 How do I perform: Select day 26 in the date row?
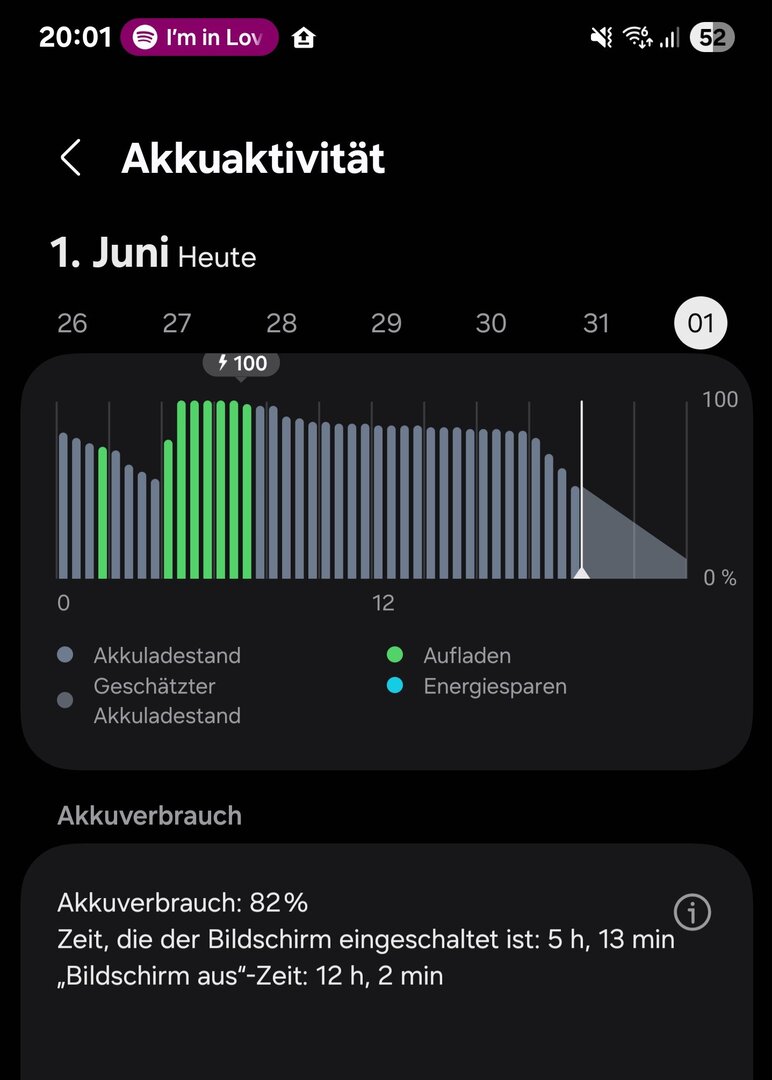pos(72,323)
